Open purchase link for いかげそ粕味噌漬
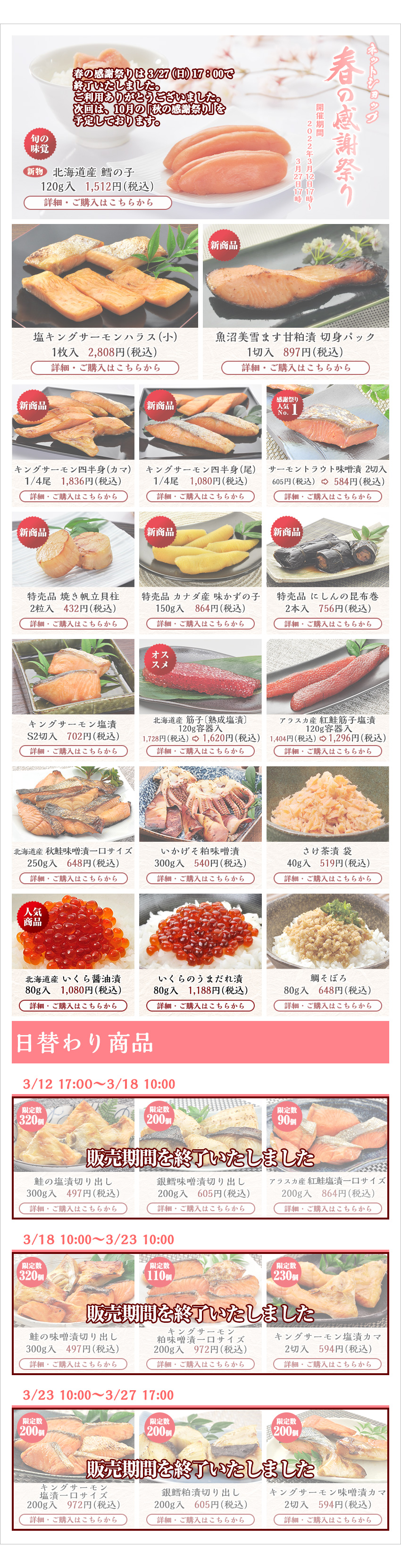The width and height of the screenshot is (401, 1568). point(200,879)
